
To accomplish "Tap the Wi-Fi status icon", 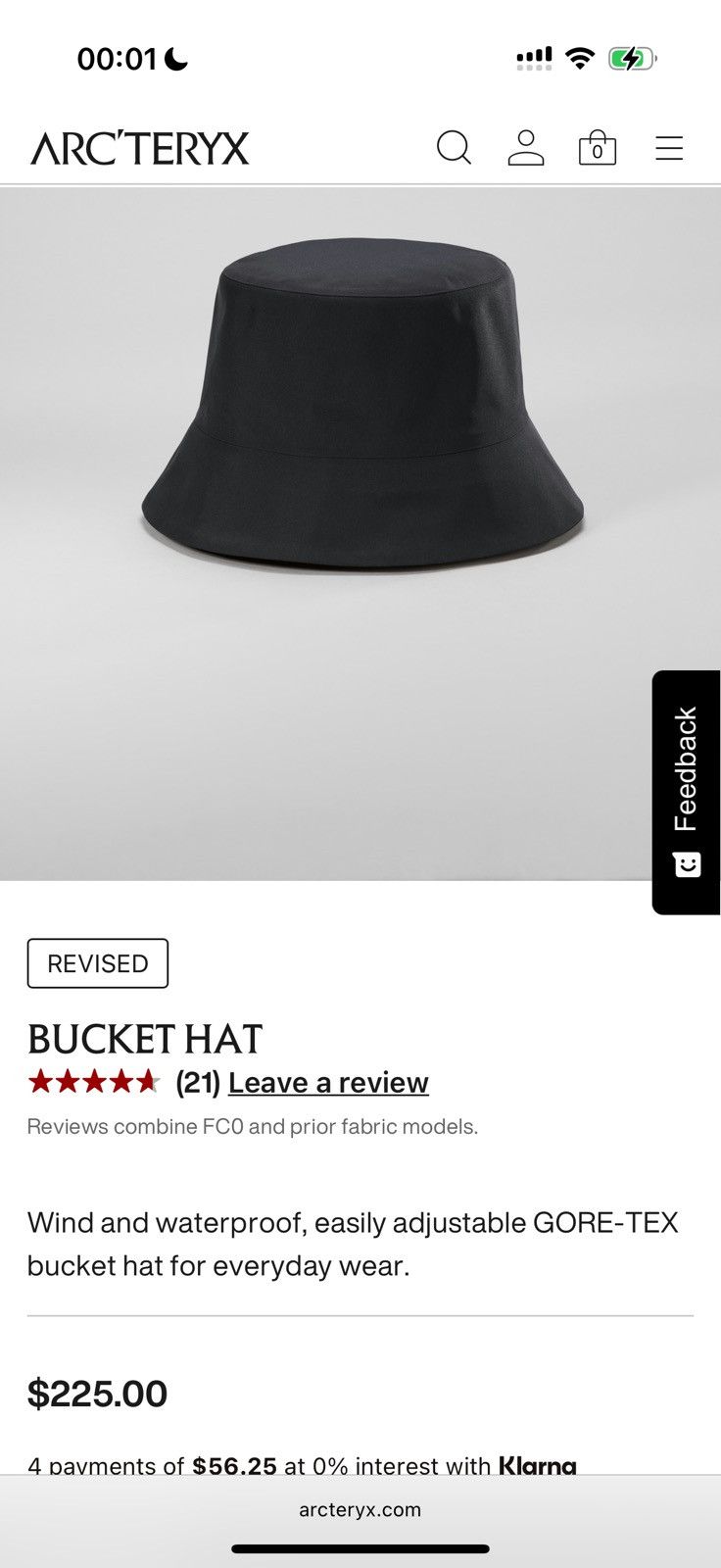I will 580,58.
